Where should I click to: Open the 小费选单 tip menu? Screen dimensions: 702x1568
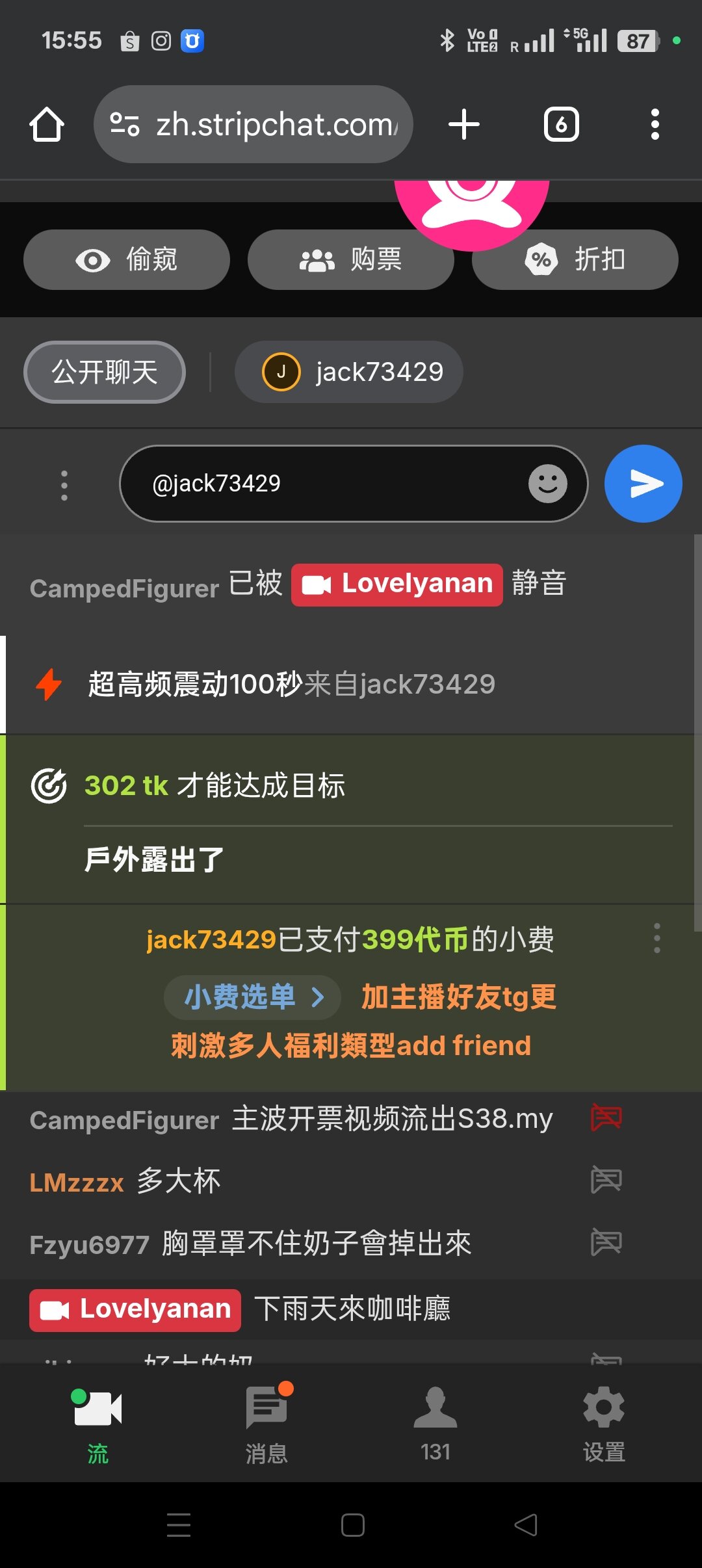coord(253,997)
